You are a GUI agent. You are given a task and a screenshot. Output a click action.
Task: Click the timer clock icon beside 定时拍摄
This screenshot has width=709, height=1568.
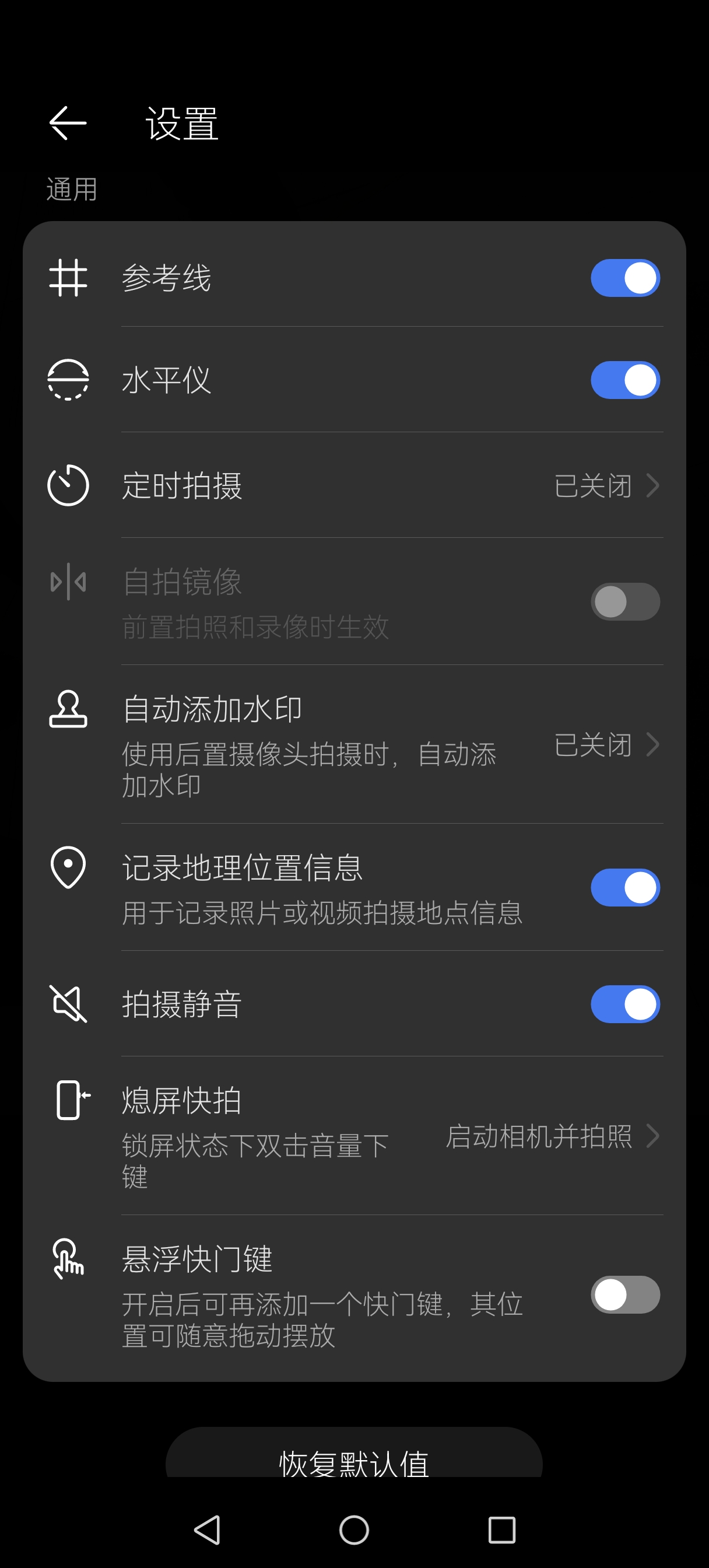click(68, 484)
